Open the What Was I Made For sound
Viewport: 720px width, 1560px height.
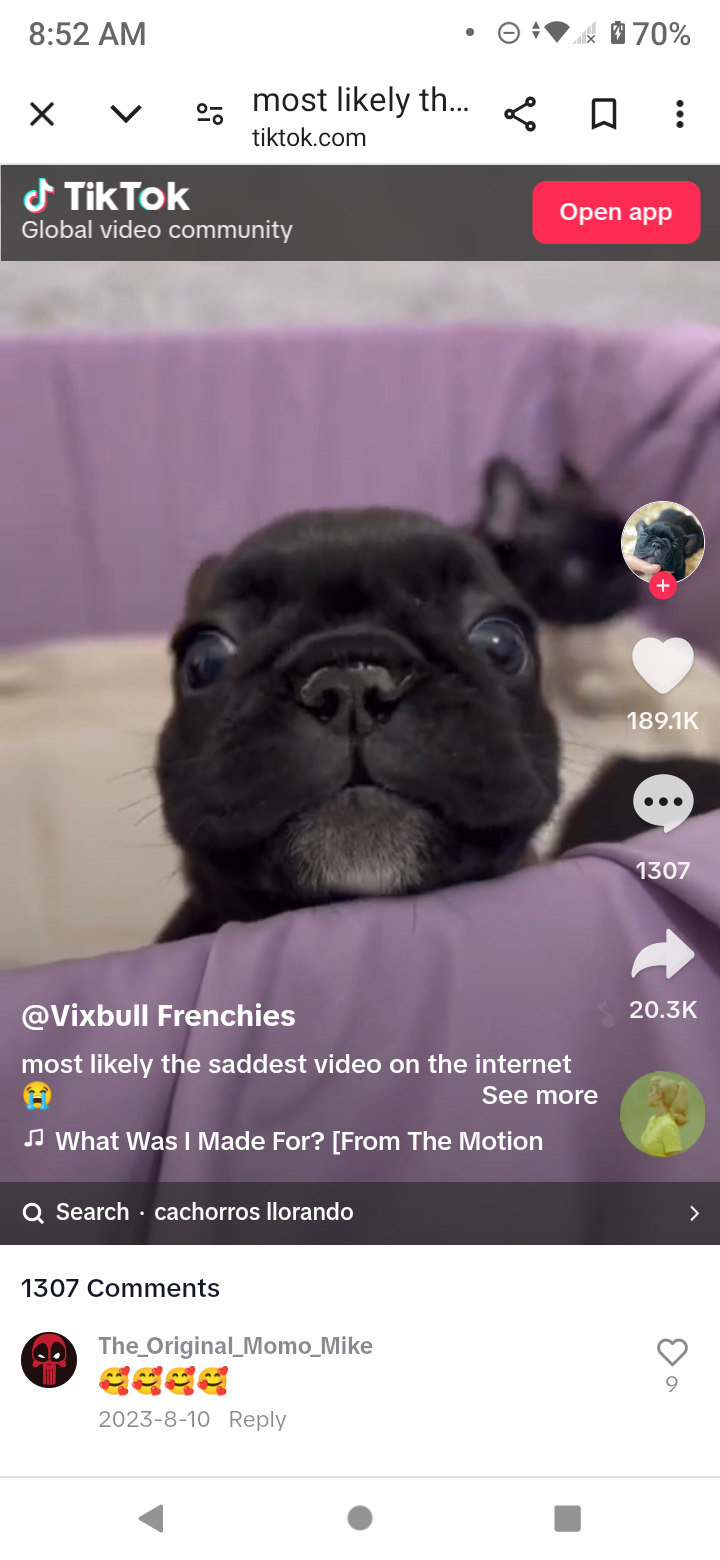(x=298, y=1141)
